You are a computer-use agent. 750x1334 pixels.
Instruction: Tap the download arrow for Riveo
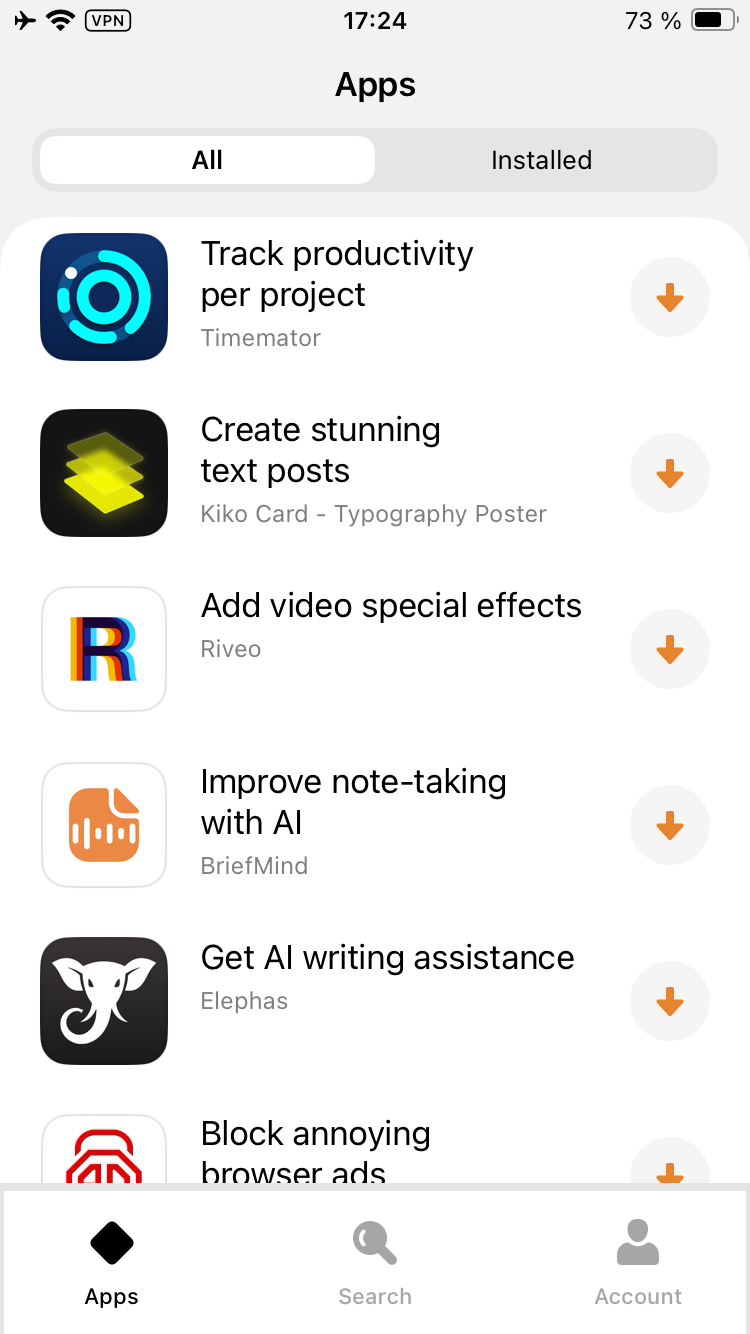tap(669, 649)
